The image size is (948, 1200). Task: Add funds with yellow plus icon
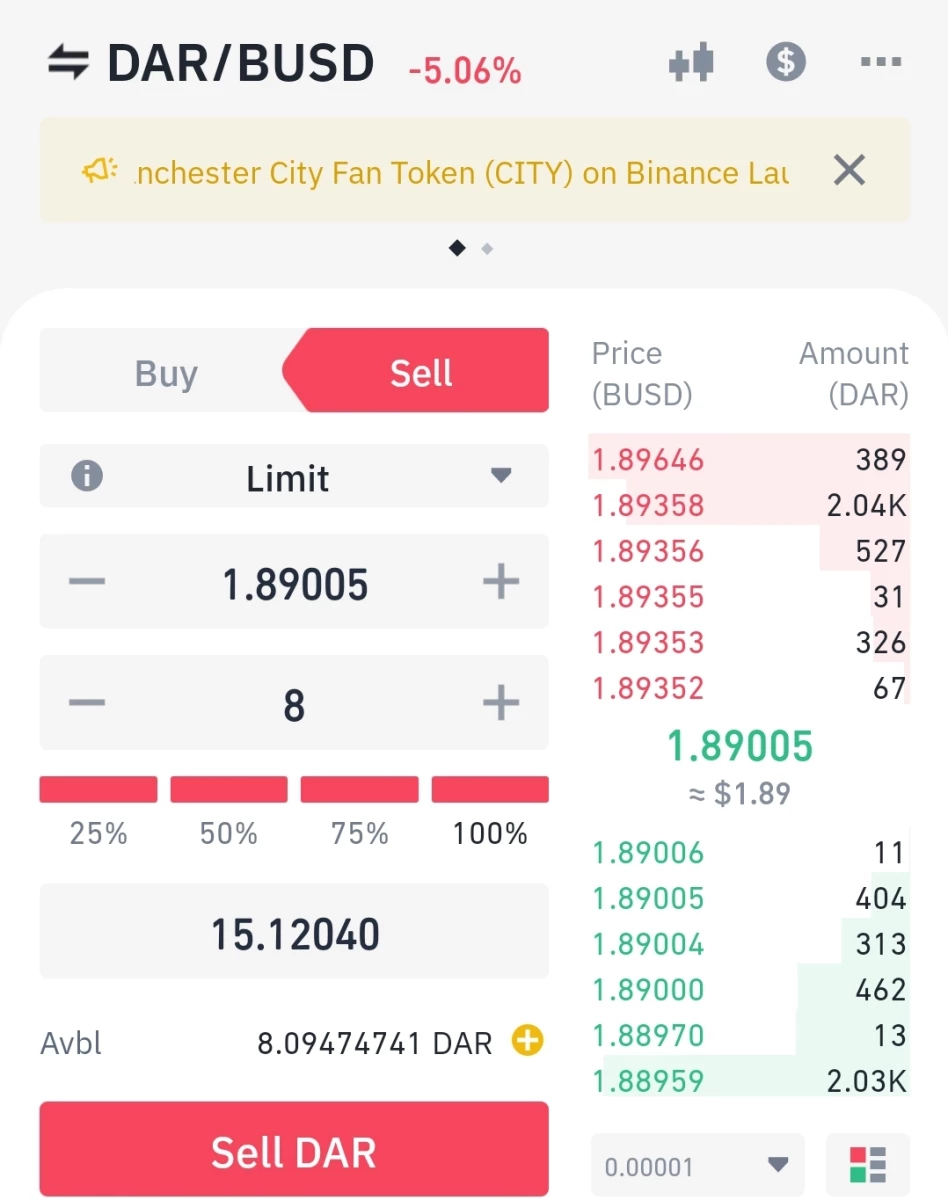(x=527, y=1042)
